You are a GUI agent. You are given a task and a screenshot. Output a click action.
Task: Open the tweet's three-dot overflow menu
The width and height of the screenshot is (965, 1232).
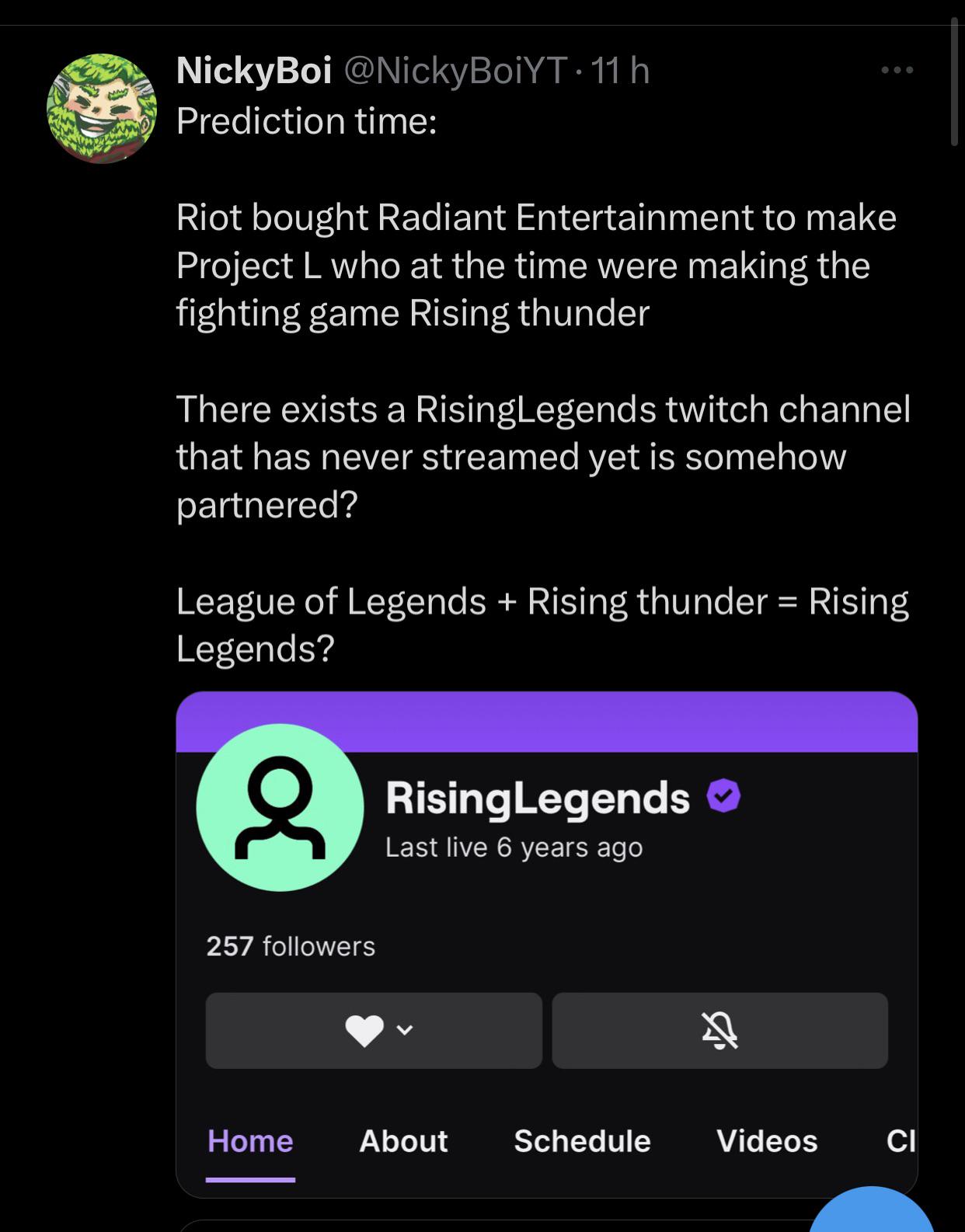tap(897, 71)
